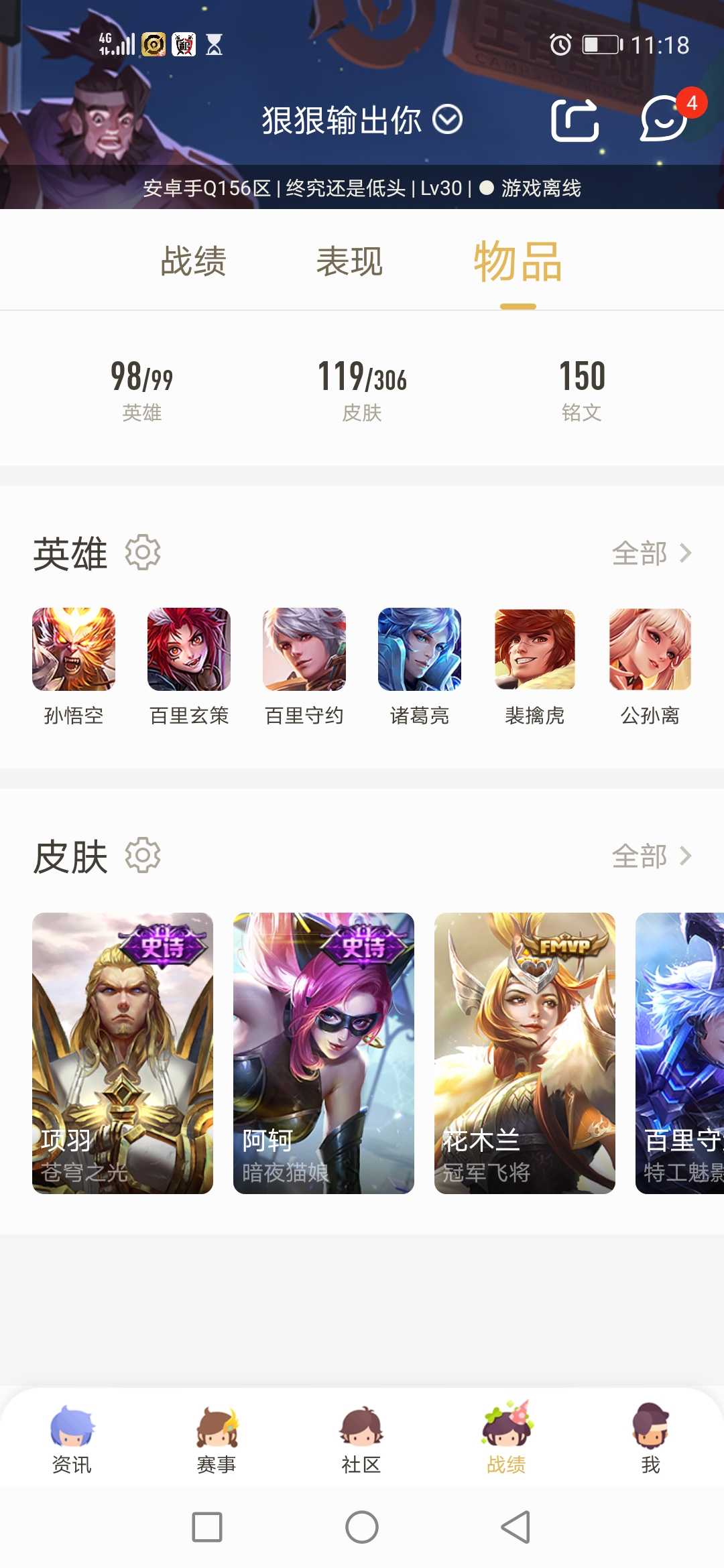Select the 孙悟空 hero avatar
Viewport: 724px width, 1568px height.
[74, 649]
